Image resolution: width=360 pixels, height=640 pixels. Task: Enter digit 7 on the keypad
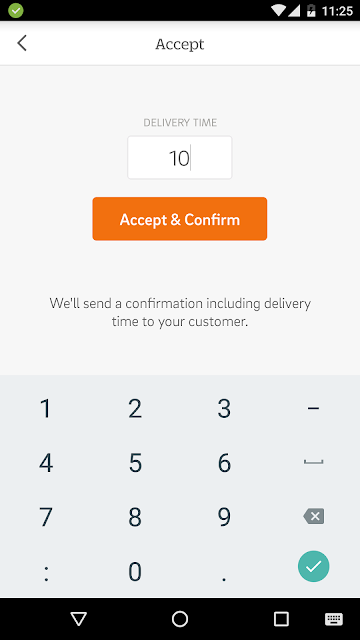tap(46, 517)
